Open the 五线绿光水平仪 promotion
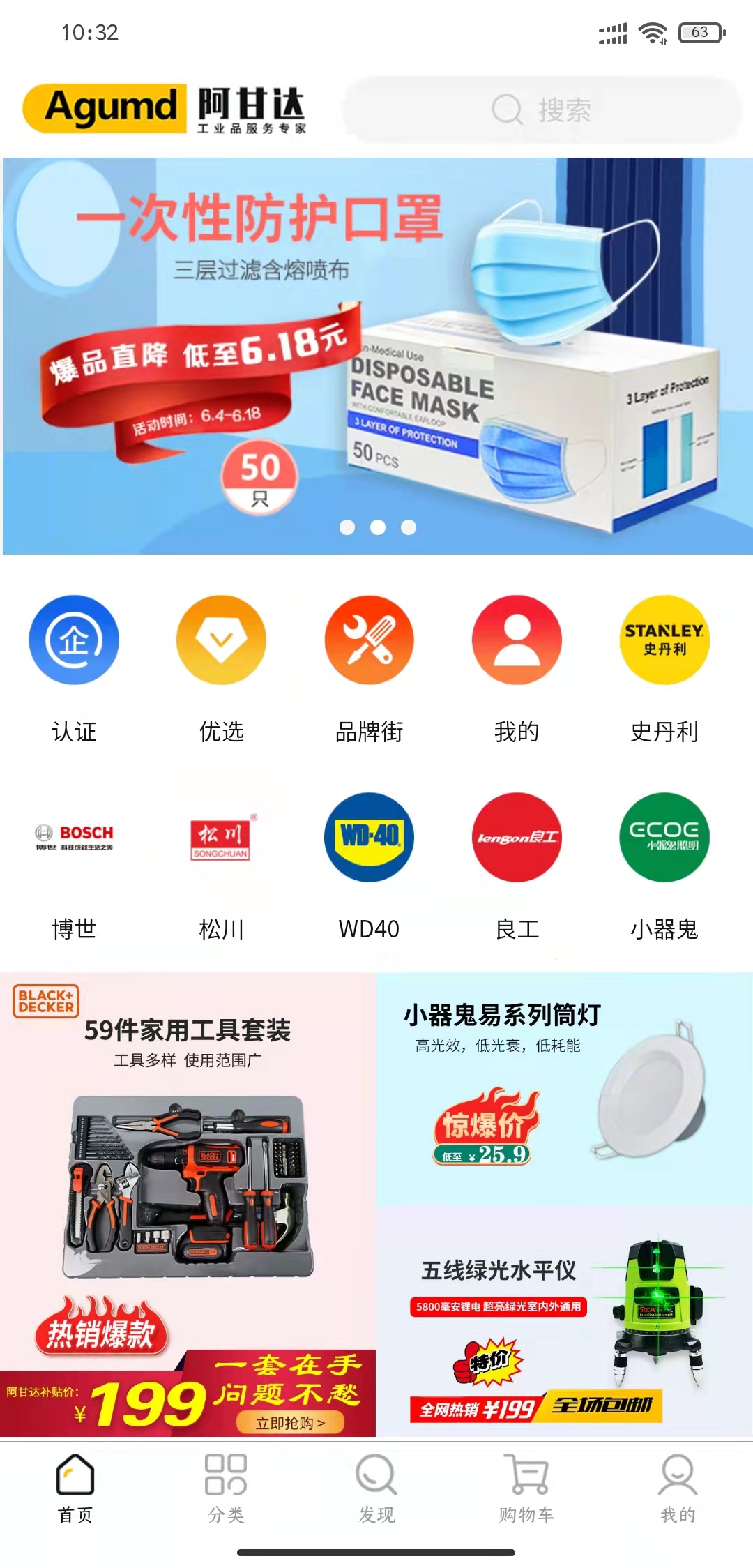The image size is (753, 1568). pos(565,1322)
